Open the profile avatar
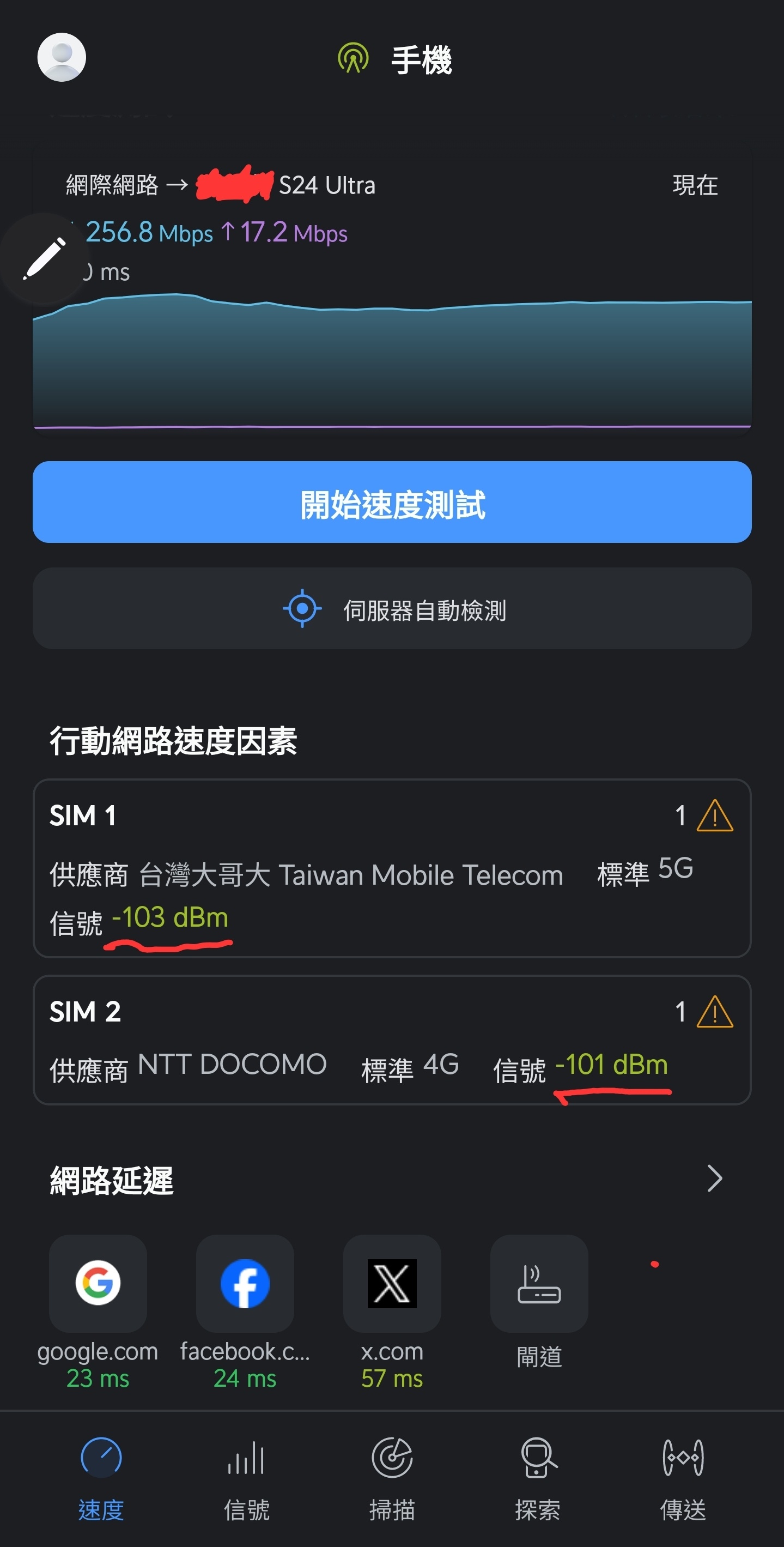 coord(62,57)
